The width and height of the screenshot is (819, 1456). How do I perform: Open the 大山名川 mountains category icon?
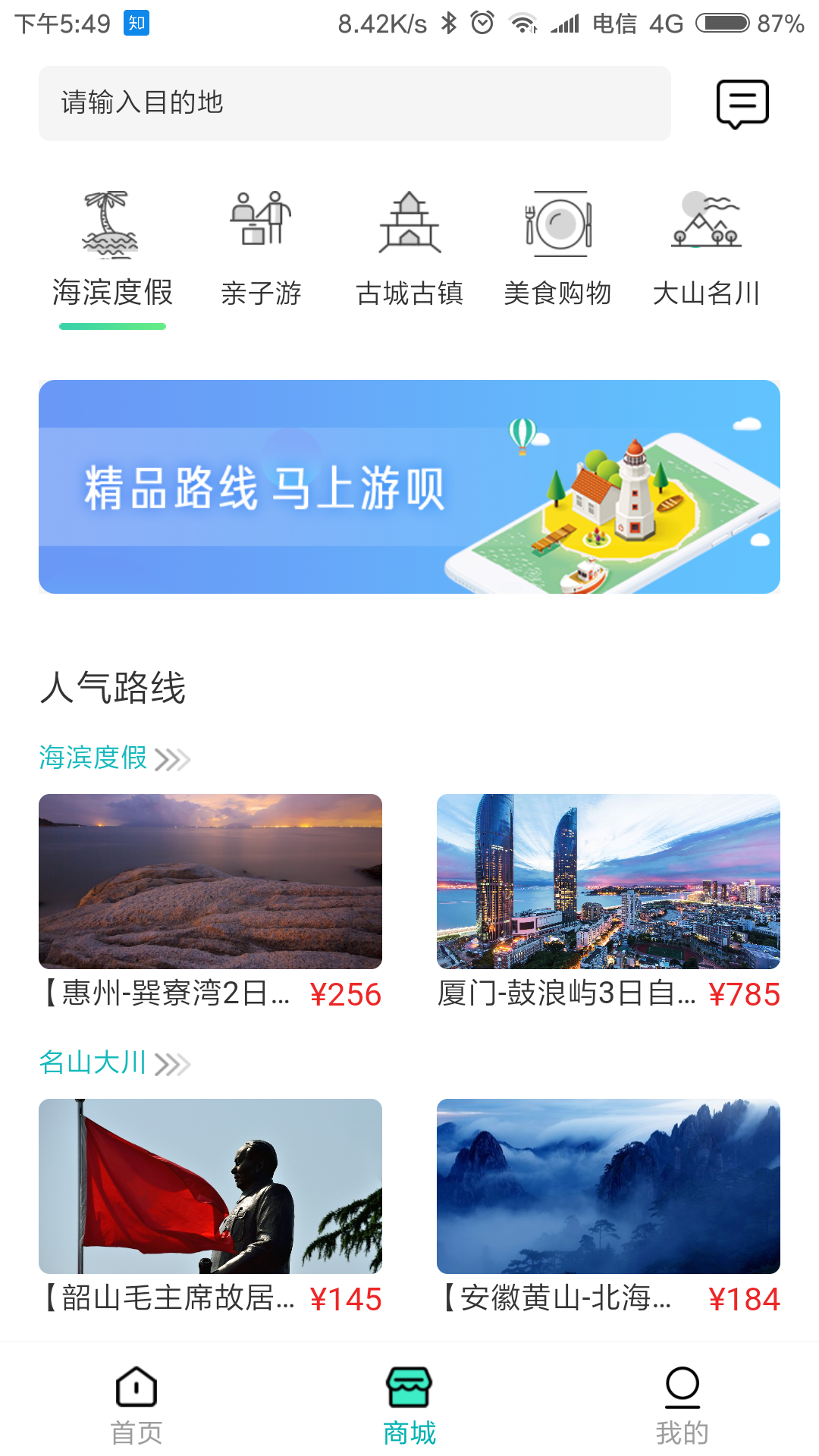click(707, 224)
